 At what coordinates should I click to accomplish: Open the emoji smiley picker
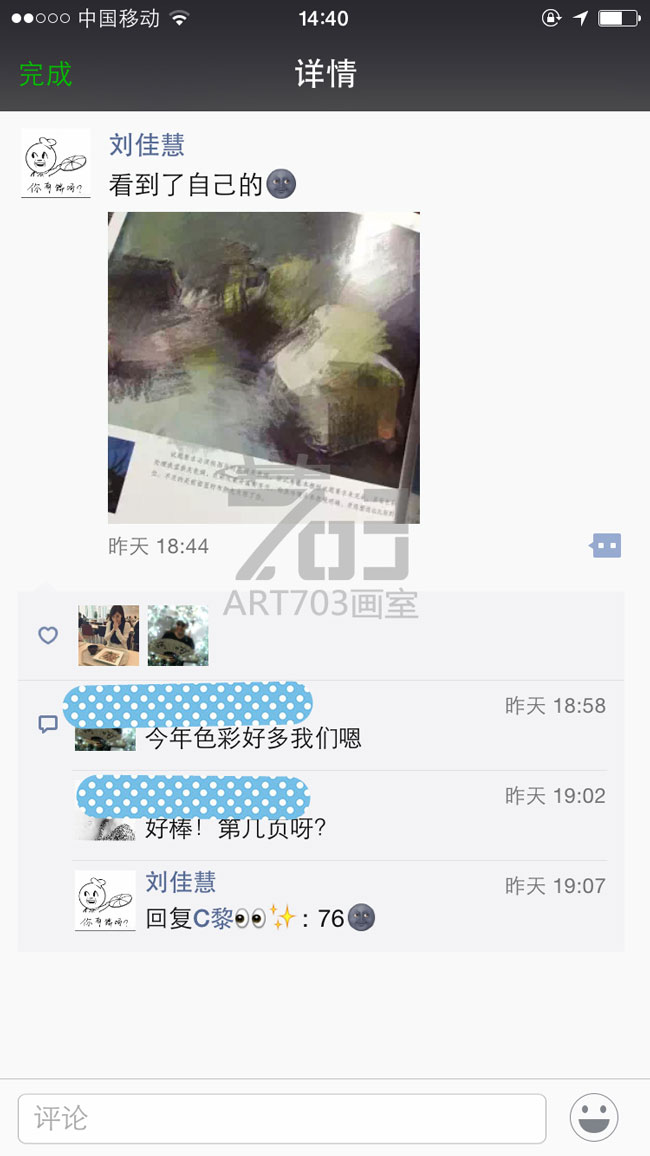pos(594,1118)
